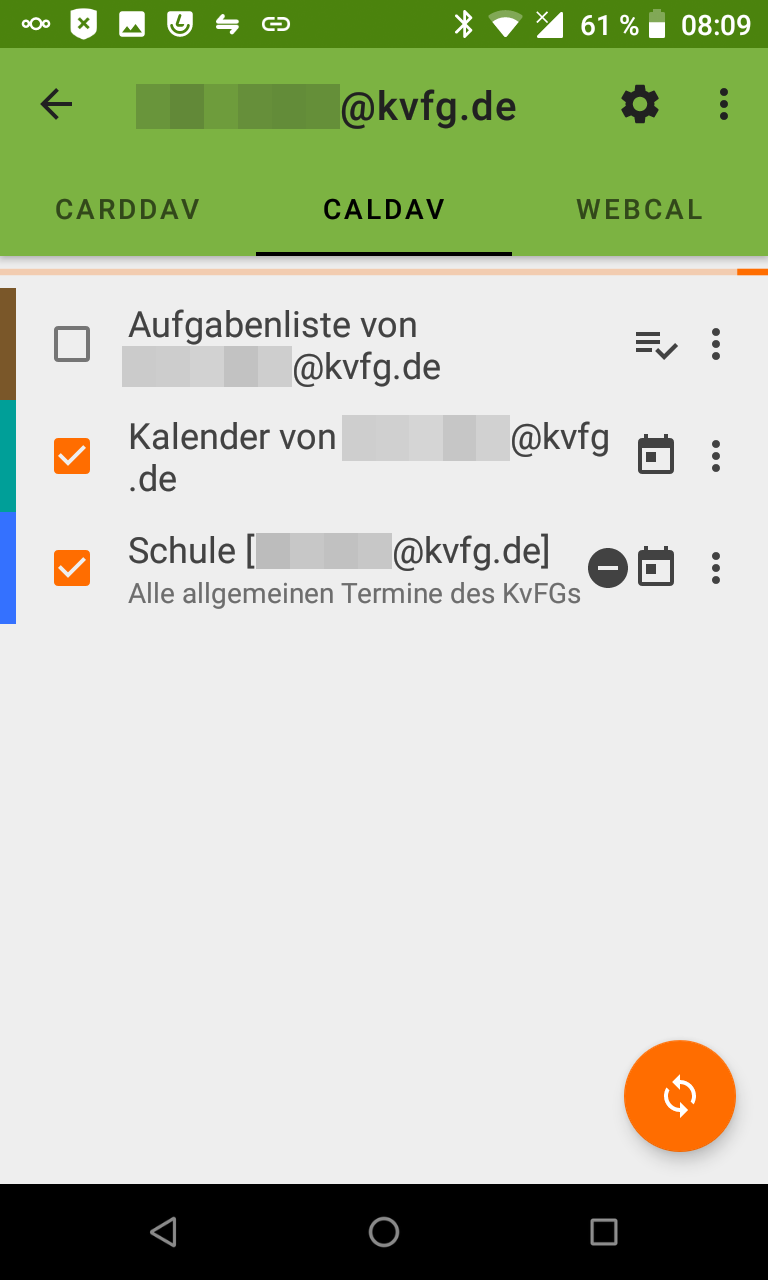Uncheck the Schule calendar checkbox
768x1280 pixels.
[x=72, y=568]
